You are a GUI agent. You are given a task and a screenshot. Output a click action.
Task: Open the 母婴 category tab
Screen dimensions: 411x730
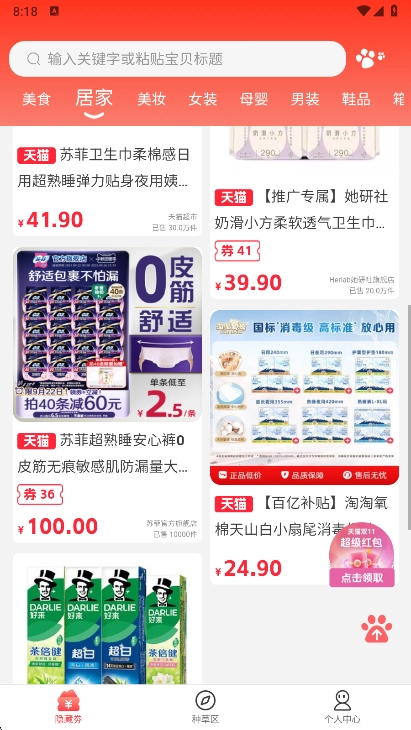coord(254,99)
